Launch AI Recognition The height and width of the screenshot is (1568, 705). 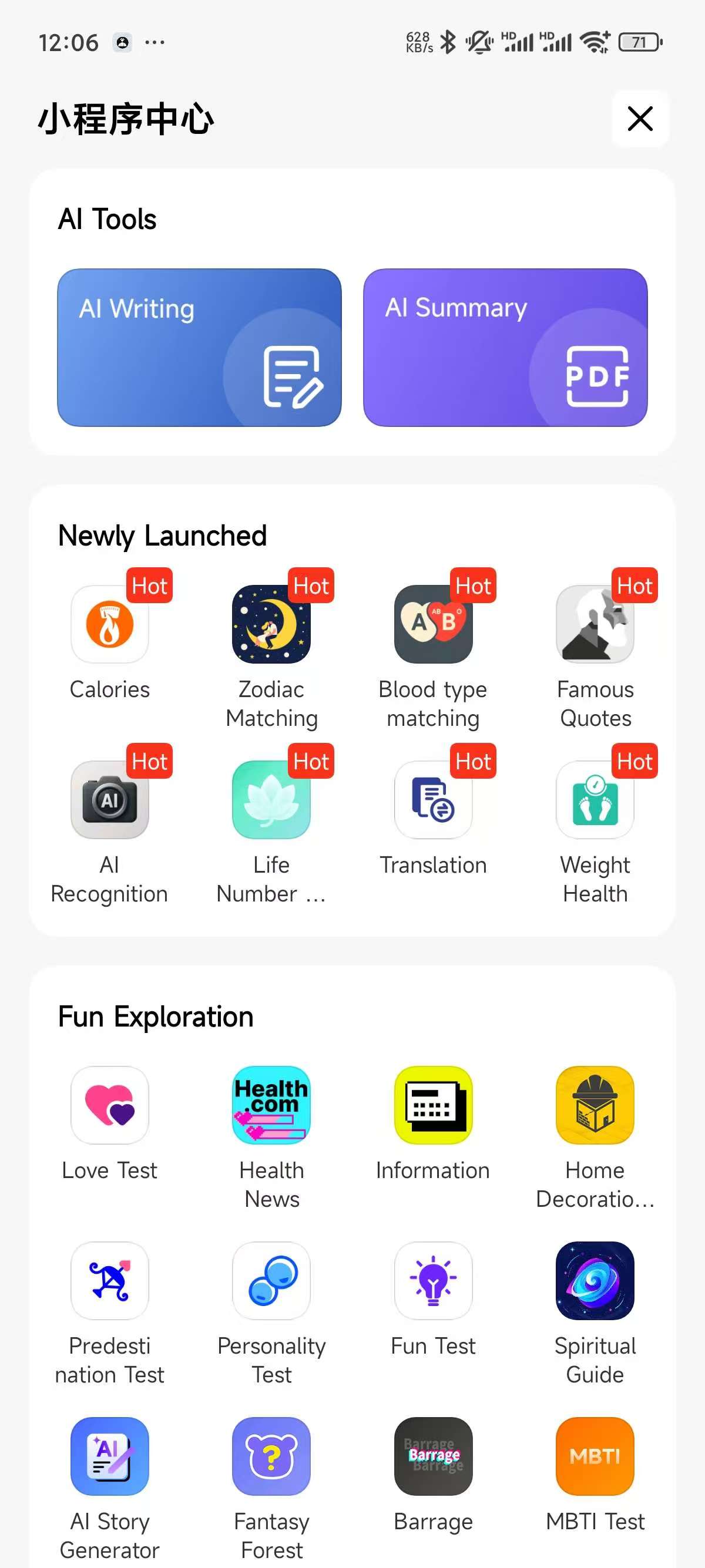(110, 800)
